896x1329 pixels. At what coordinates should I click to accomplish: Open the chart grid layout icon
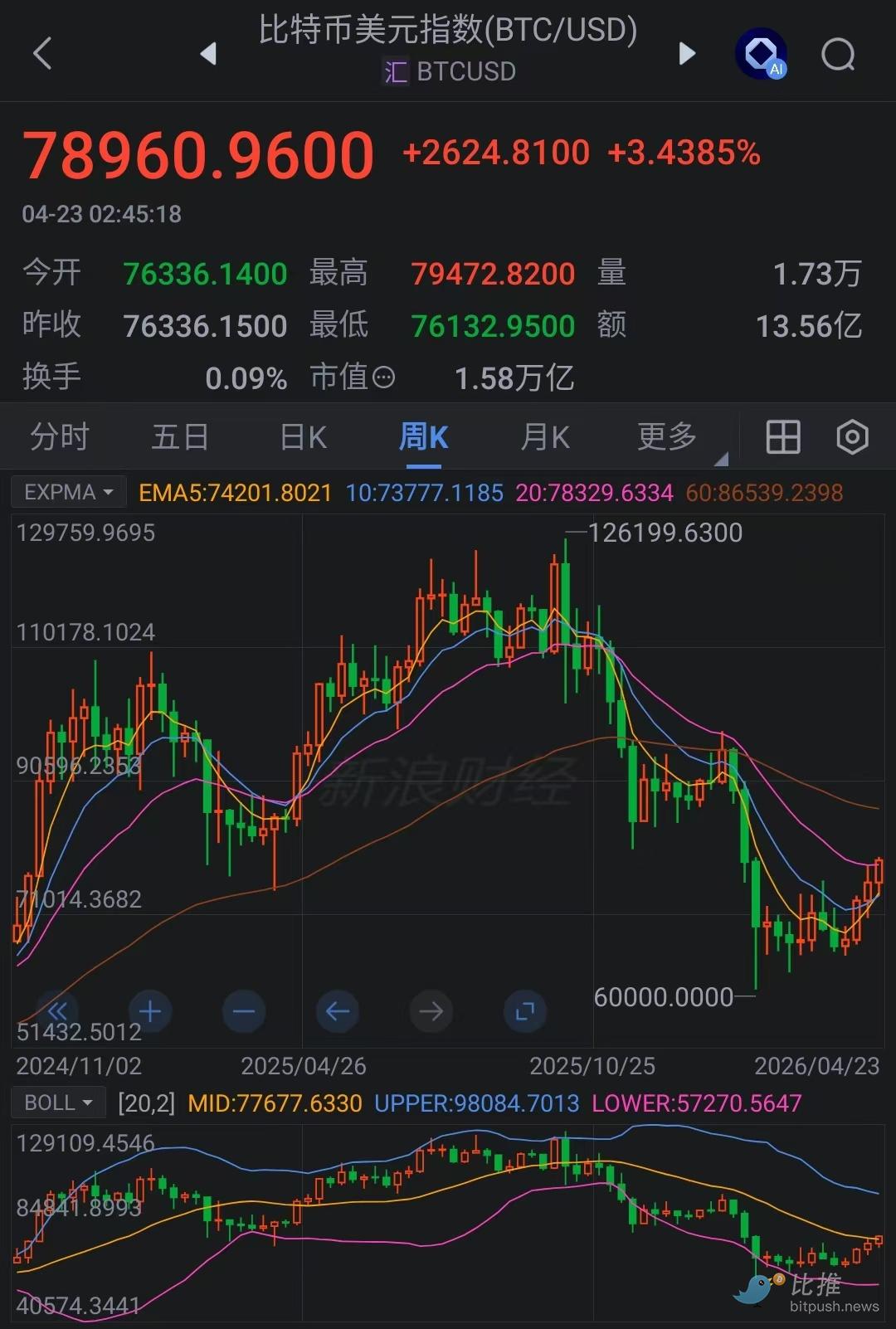(x=782, y=436)
